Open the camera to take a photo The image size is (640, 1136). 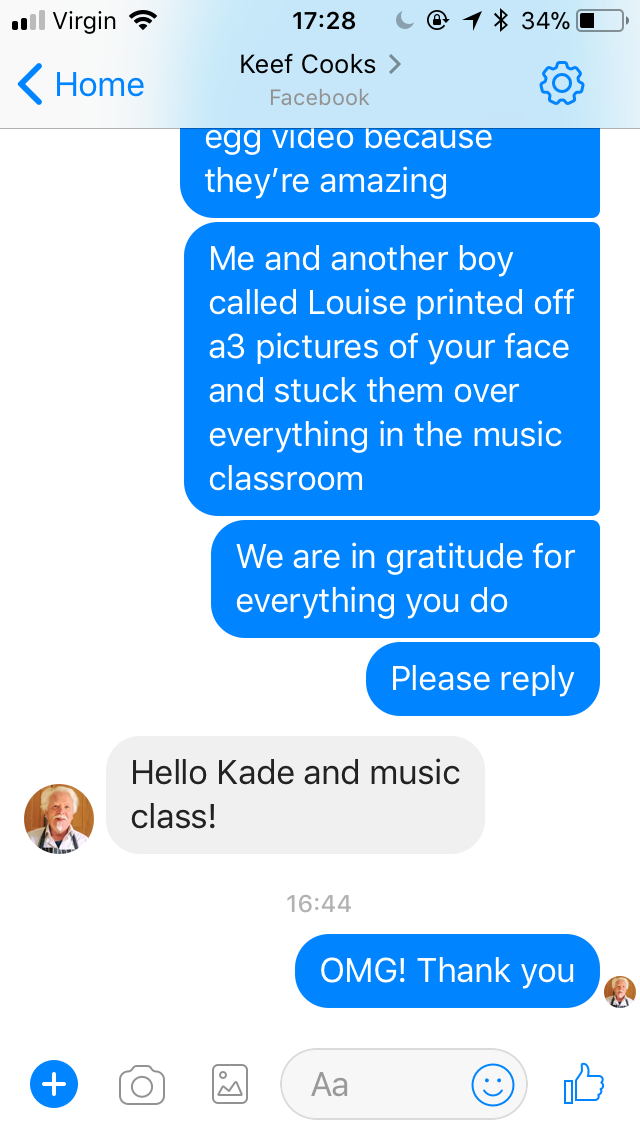(x=141, y=1085)
